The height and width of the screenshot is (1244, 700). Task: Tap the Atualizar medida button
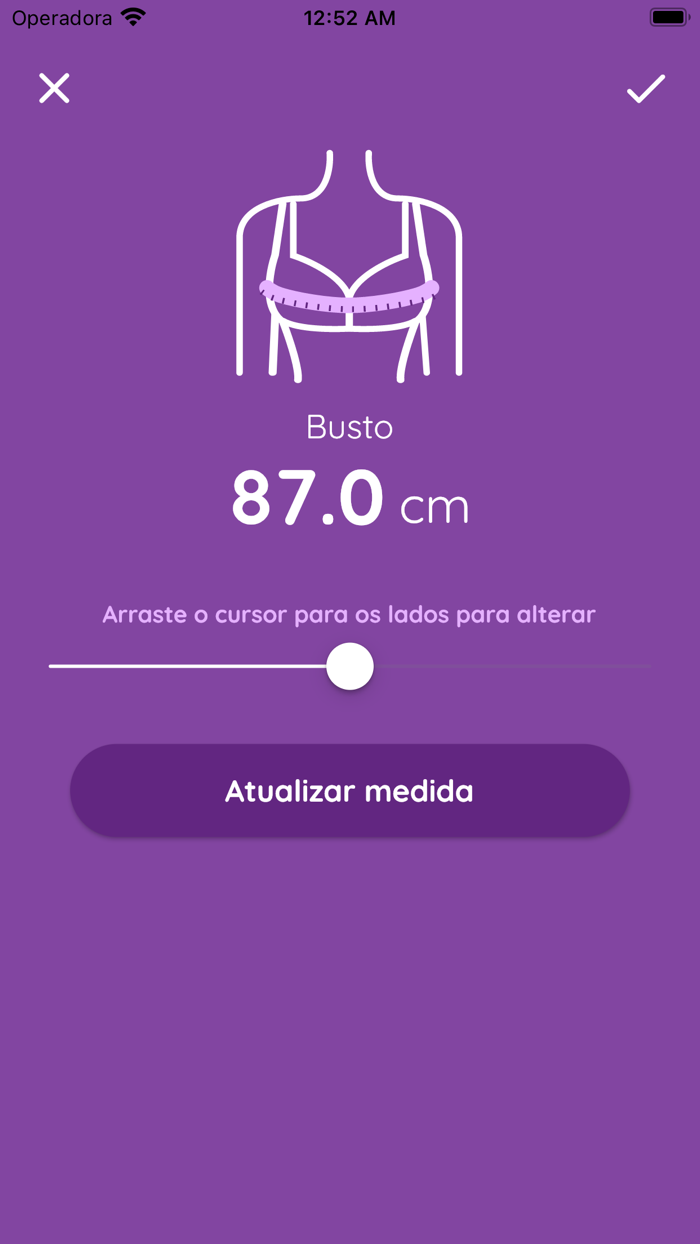[x=350, y=791]
